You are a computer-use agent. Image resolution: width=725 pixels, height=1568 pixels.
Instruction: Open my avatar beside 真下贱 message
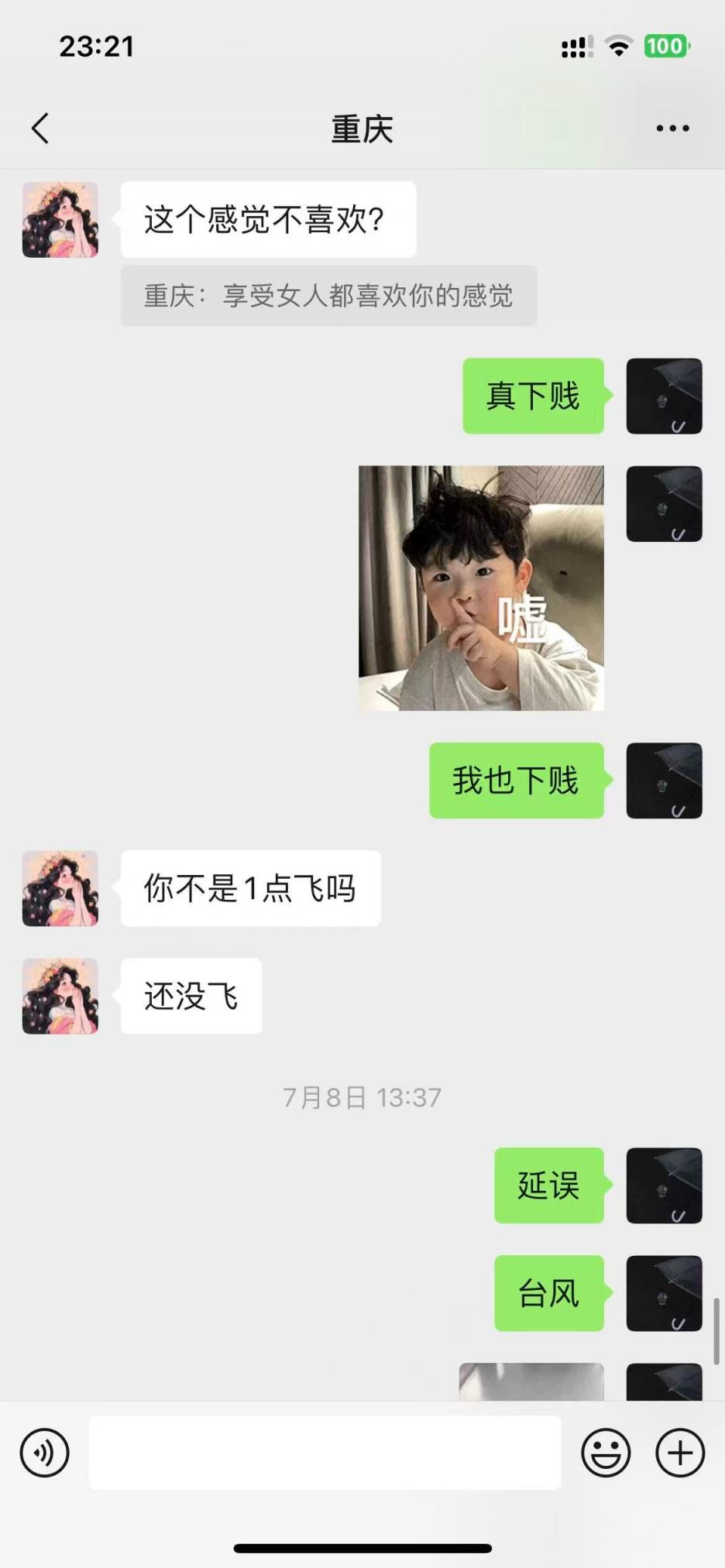pos(664,396)
